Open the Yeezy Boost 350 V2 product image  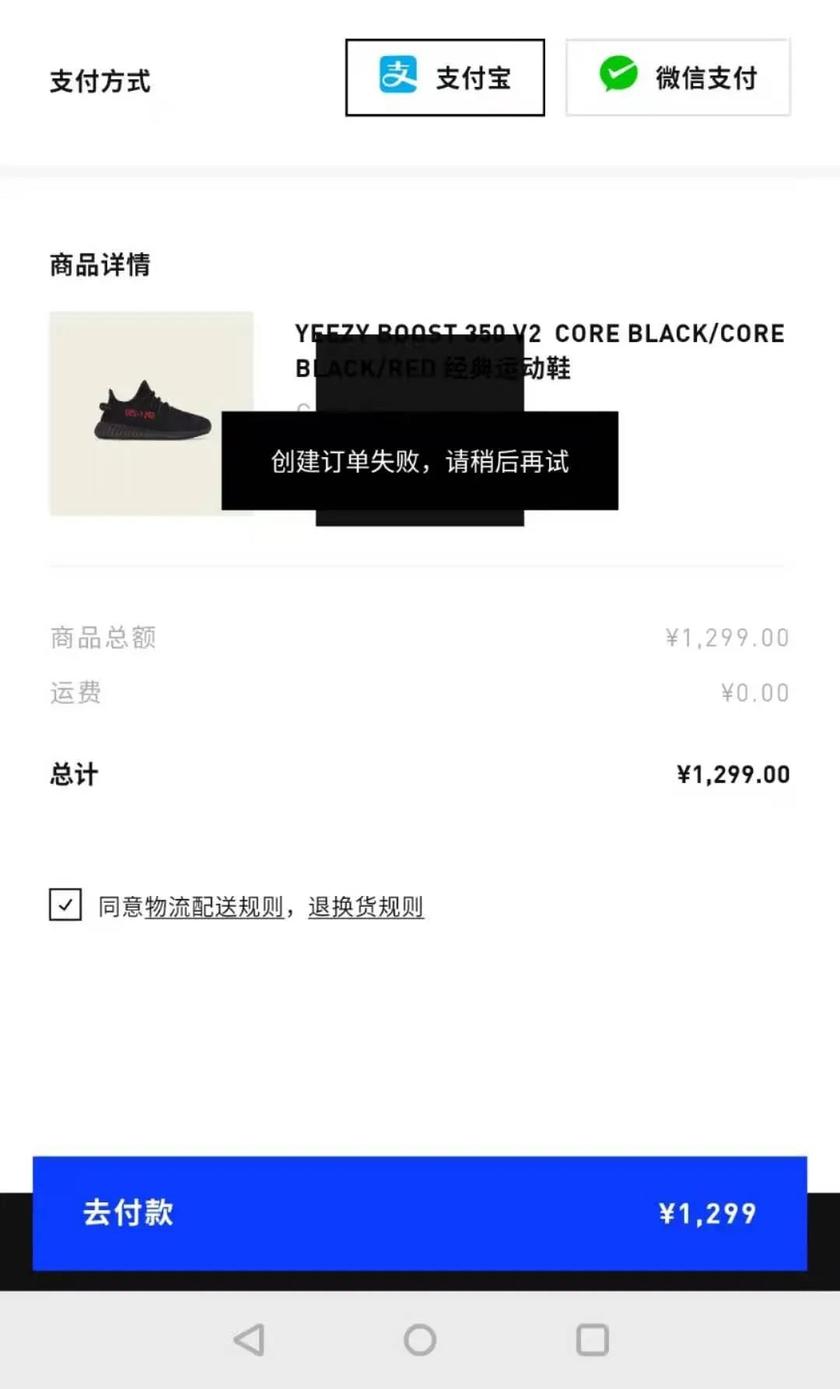(151, 413)
